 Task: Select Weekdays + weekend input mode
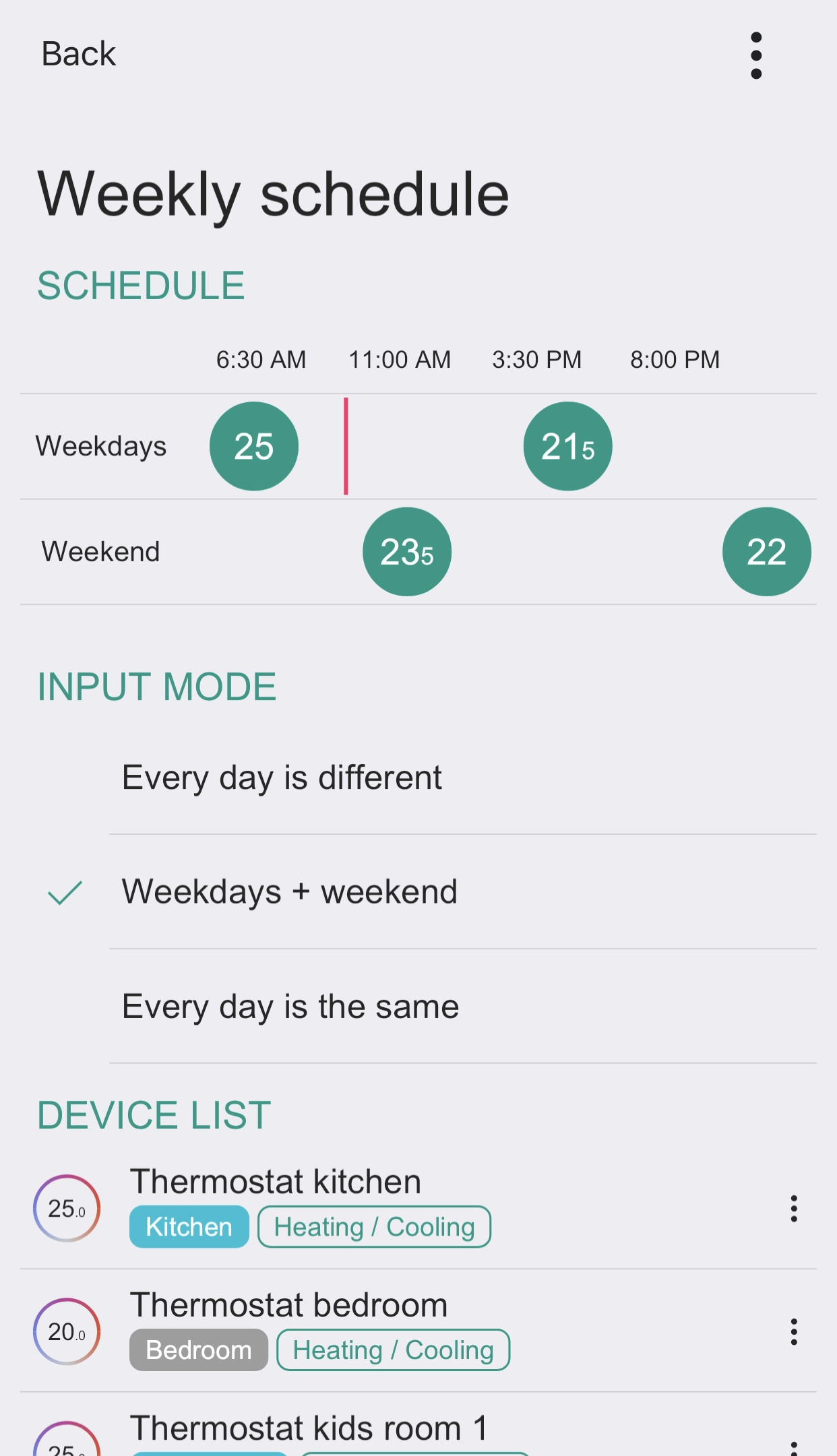(290, 892)
